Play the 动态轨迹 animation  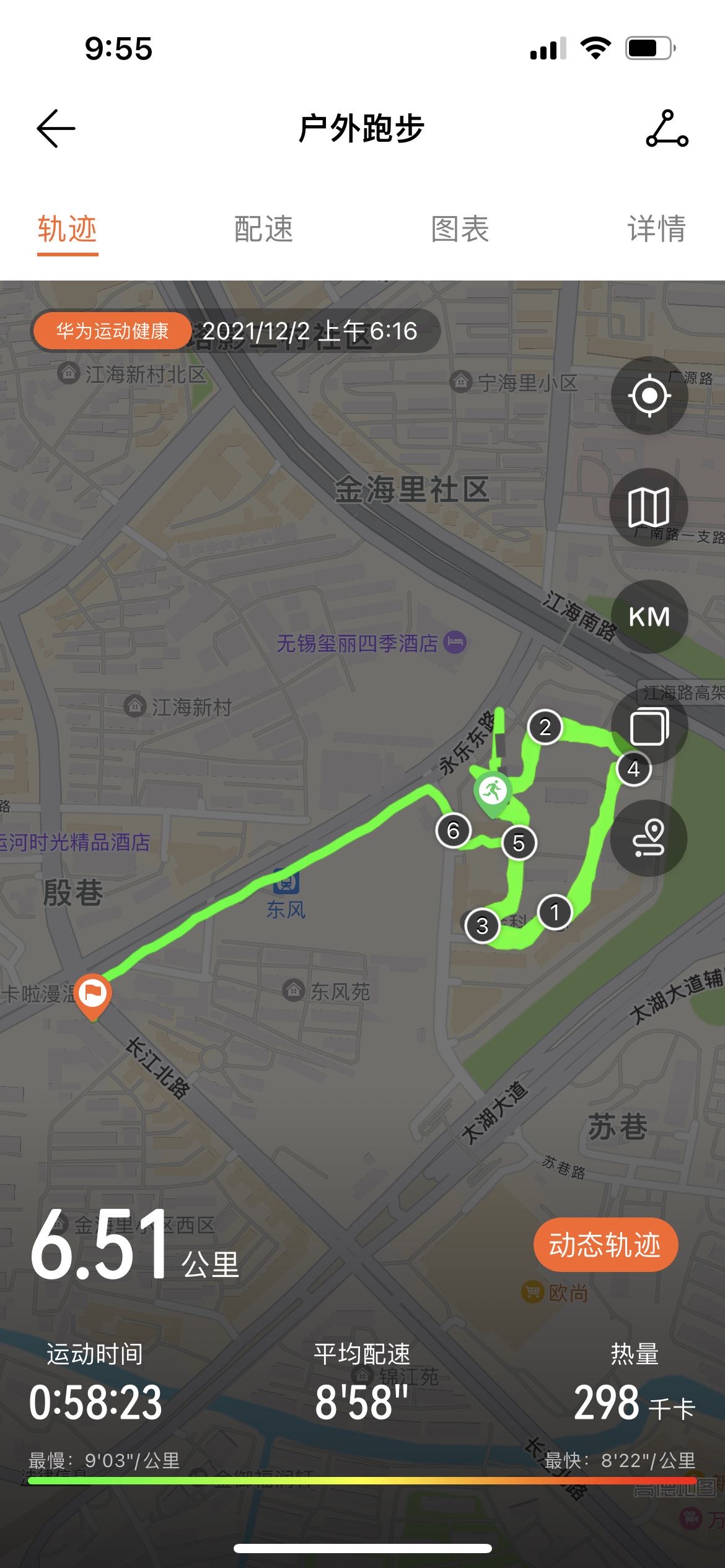click(605, 1245)
